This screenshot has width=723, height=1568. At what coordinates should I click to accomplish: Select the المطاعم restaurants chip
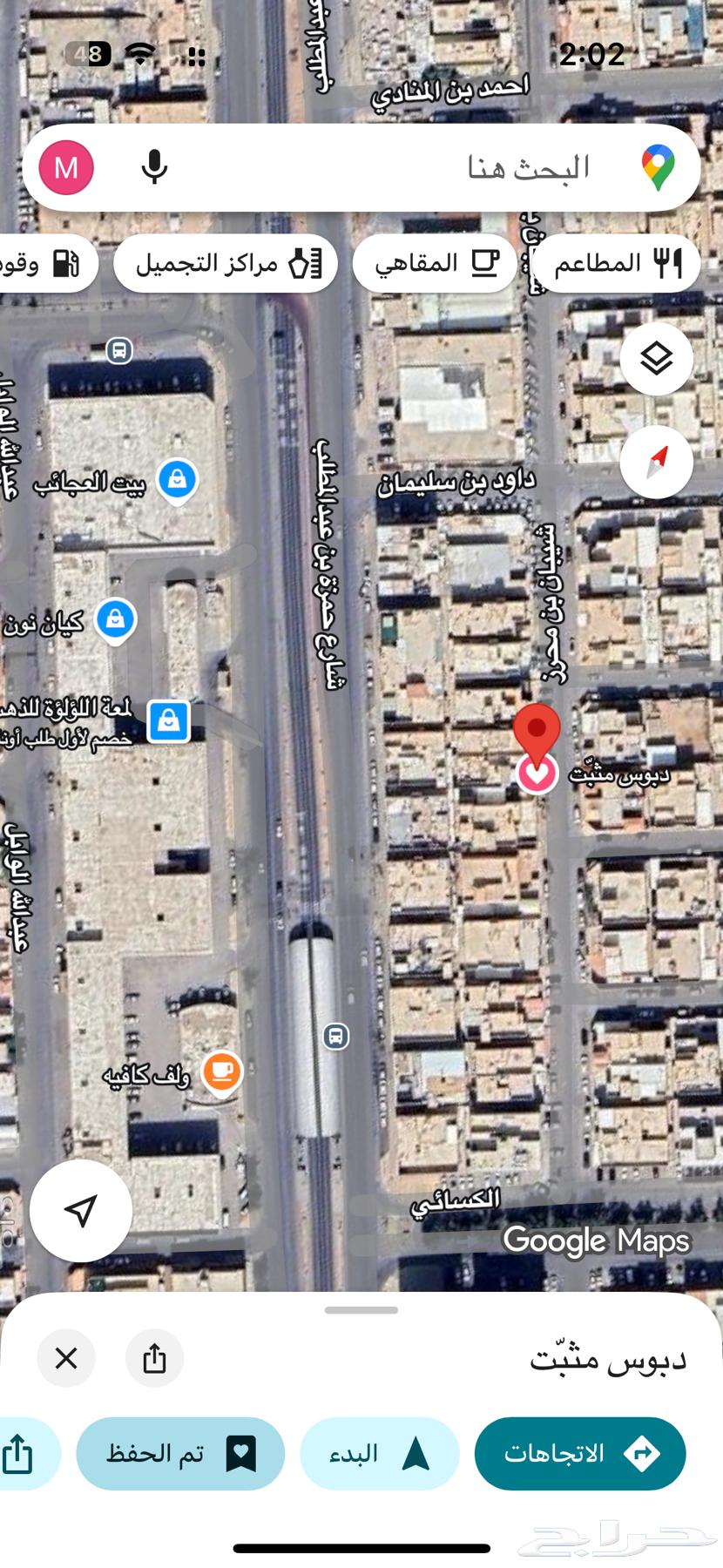(x=617, y=263)
